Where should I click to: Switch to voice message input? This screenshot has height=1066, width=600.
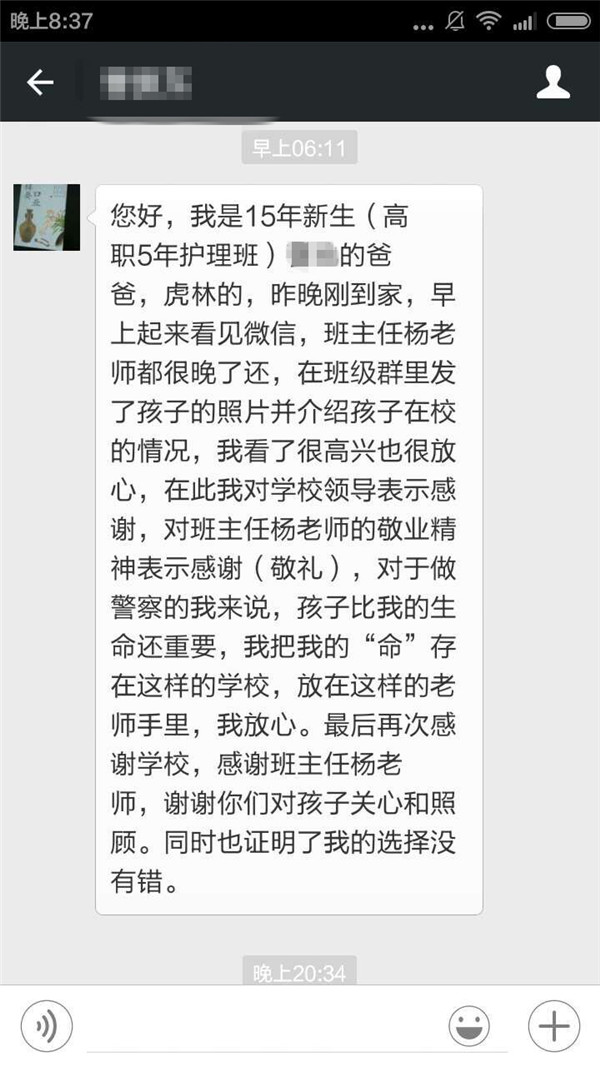[47, 1026]
